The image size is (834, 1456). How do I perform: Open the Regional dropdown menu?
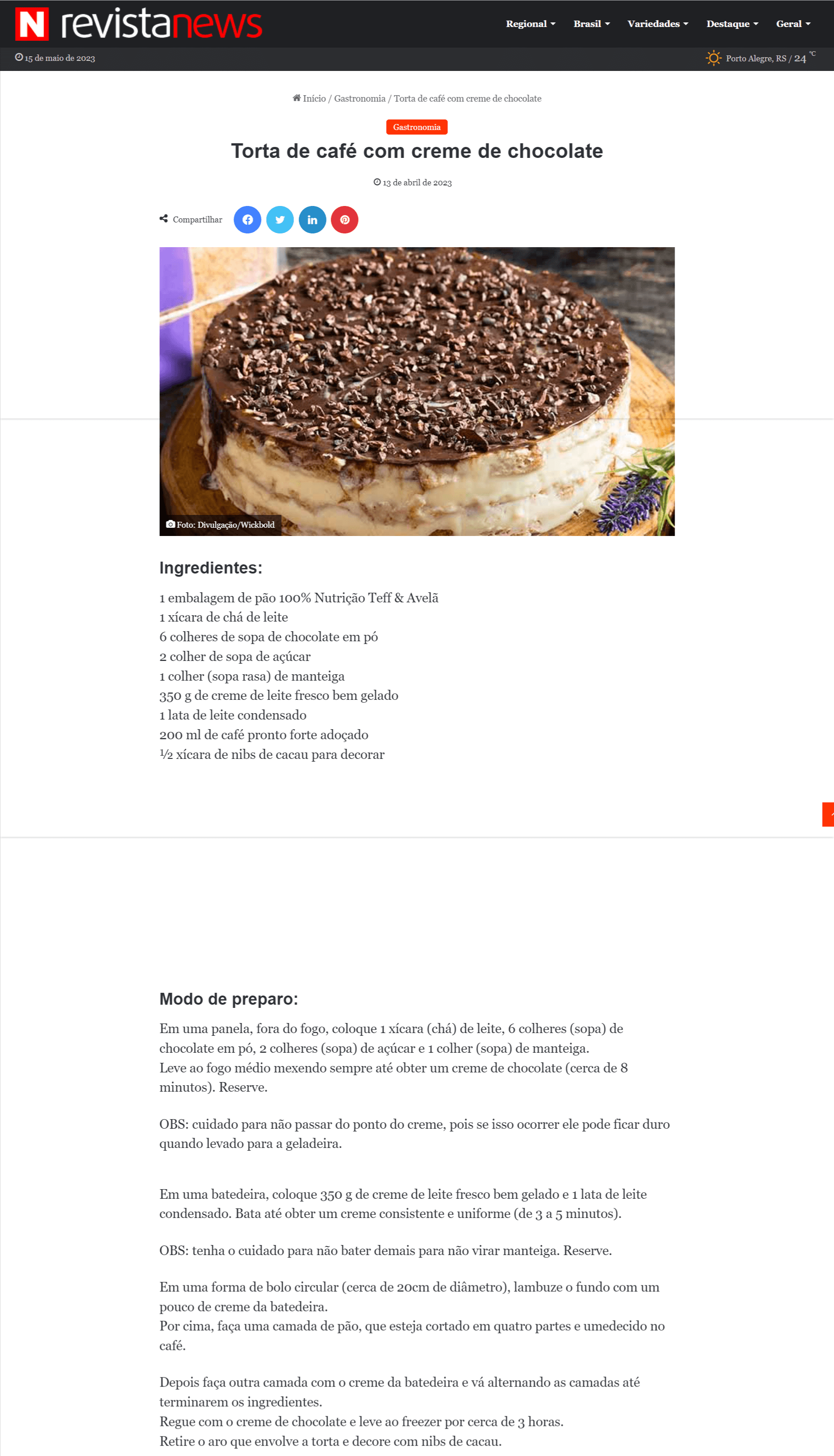(x=530, y=23)
